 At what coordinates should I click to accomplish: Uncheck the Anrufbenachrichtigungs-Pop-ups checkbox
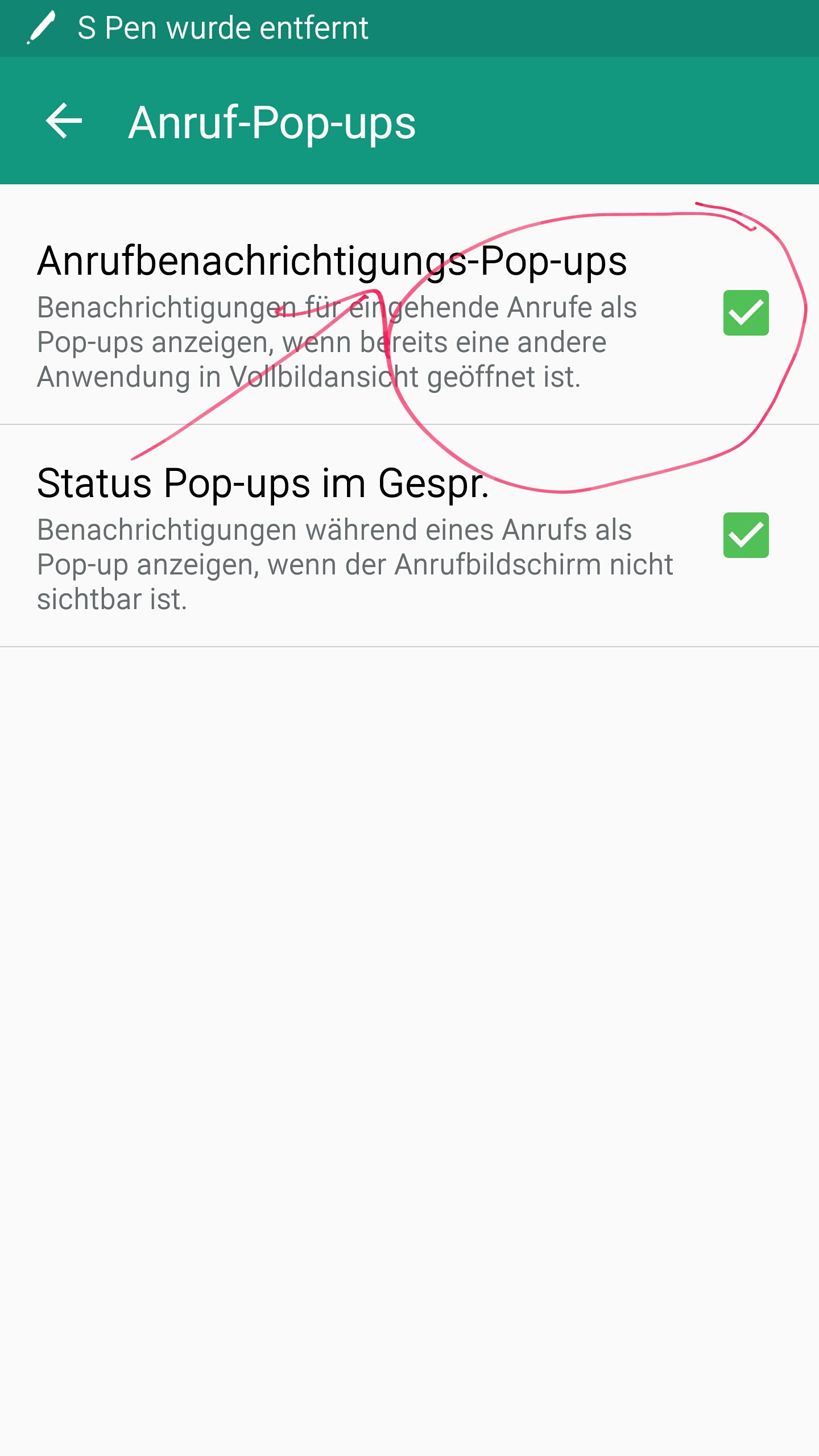point(746,313)
